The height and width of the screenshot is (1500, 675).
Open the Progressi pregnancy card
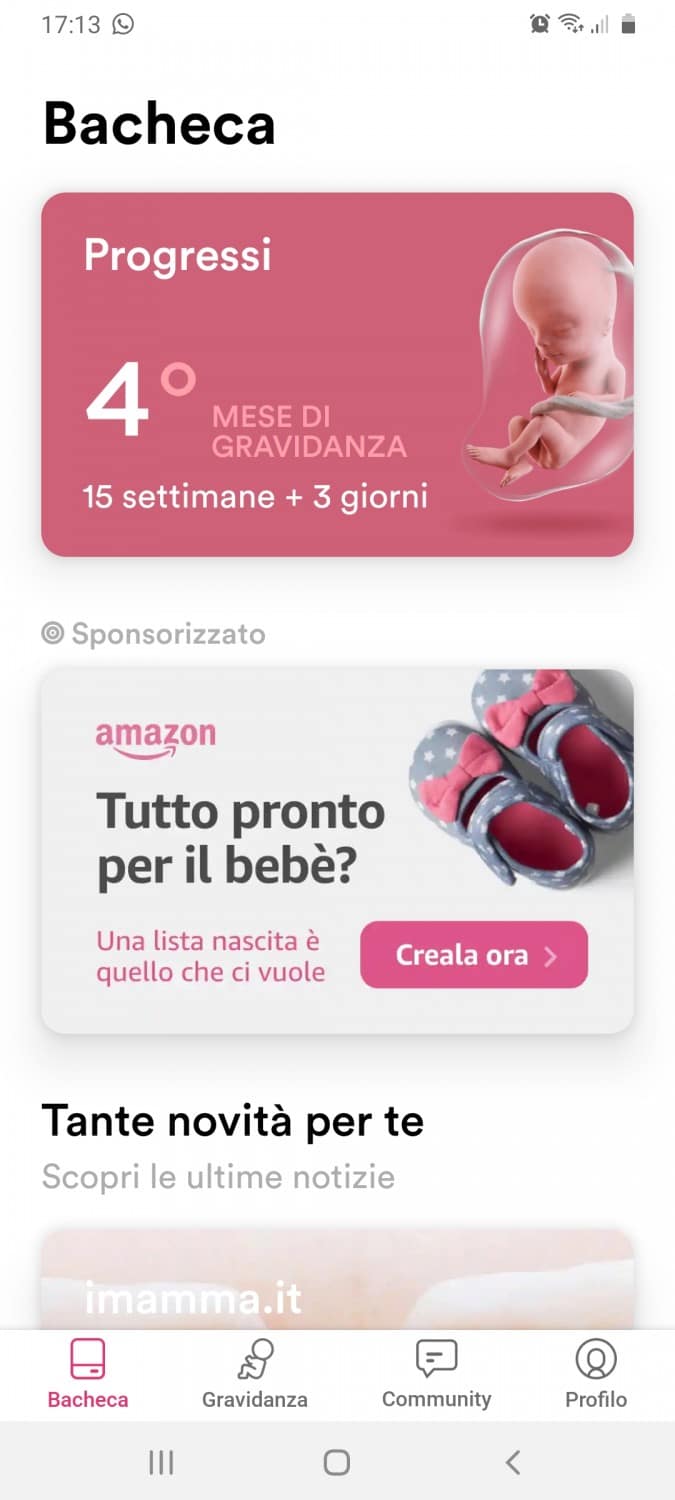(337, 374)
